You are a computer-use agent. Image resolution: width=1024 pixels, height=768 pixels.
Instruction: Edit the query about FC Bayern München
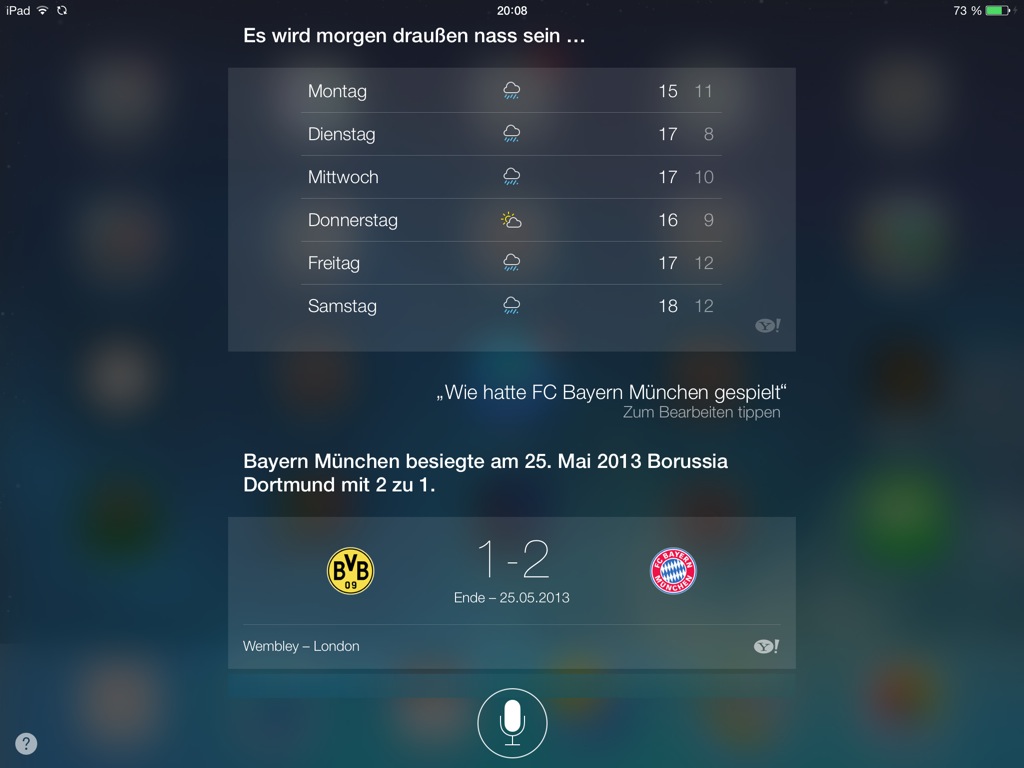pos(612,393)
